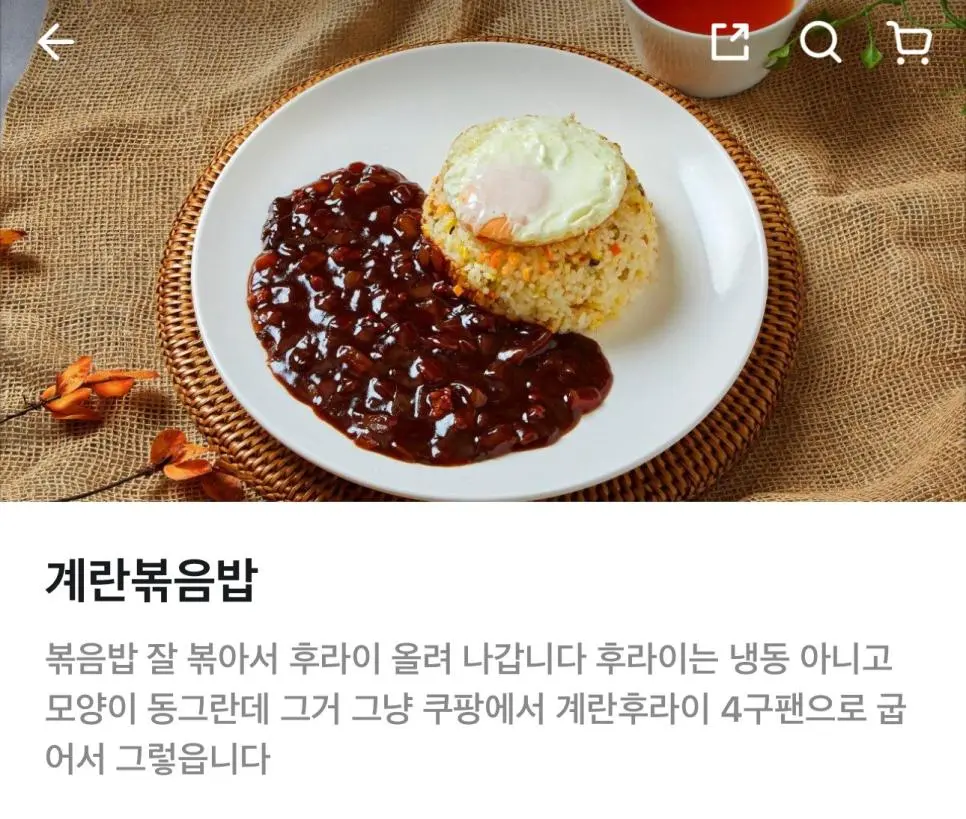Go back using the arrow
This screenshot has height=819, width=966.
click(55, 42)
